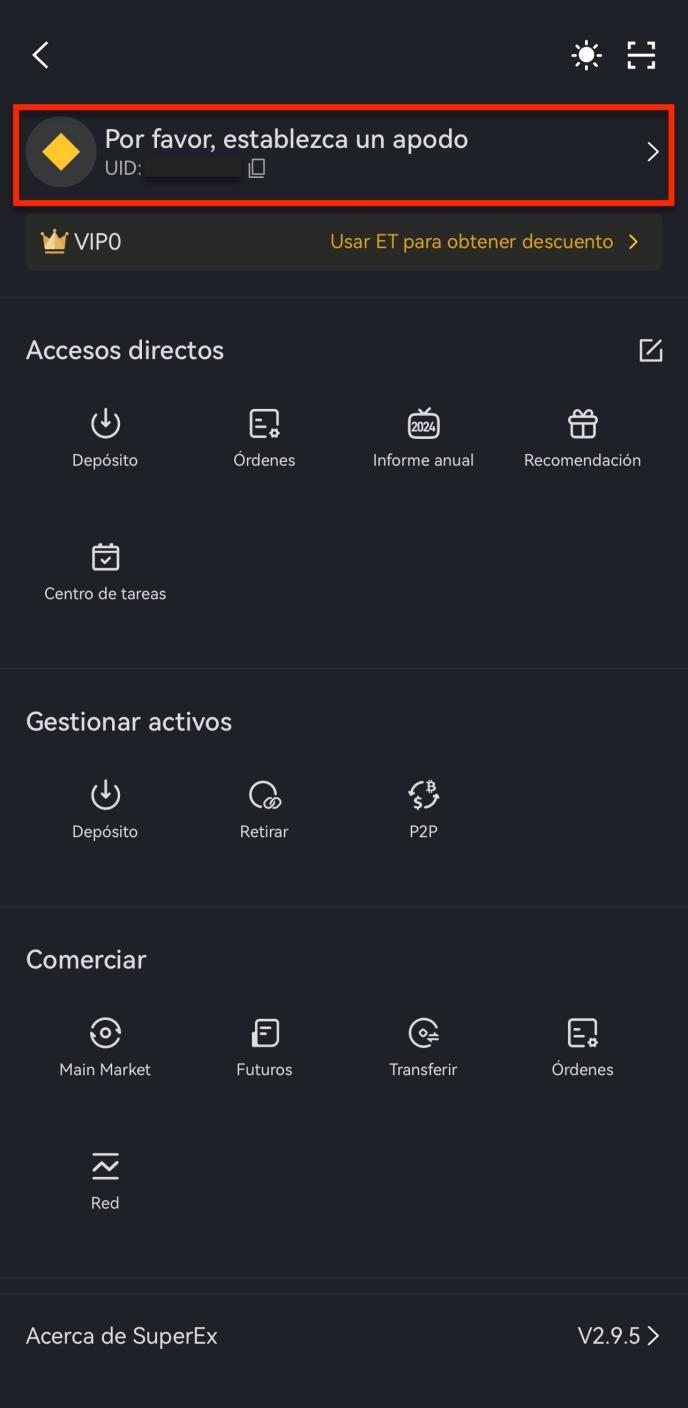Open the Recomendación shortcut
Viewport: 688px width, 1408px height.
pos(582,438)
